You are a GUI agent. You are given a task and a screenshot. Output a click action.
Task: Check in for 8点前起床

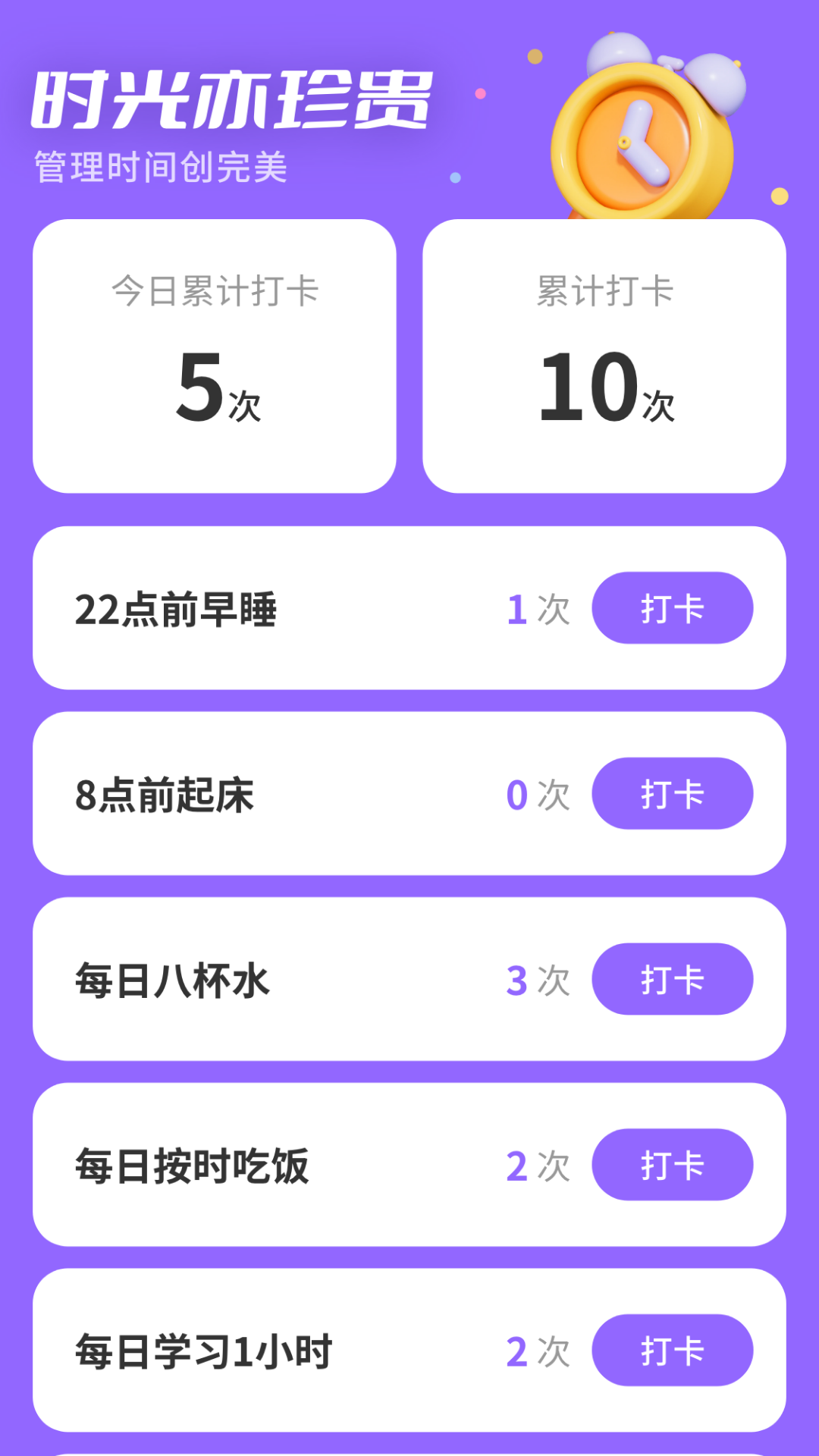[x=672, y=794]
